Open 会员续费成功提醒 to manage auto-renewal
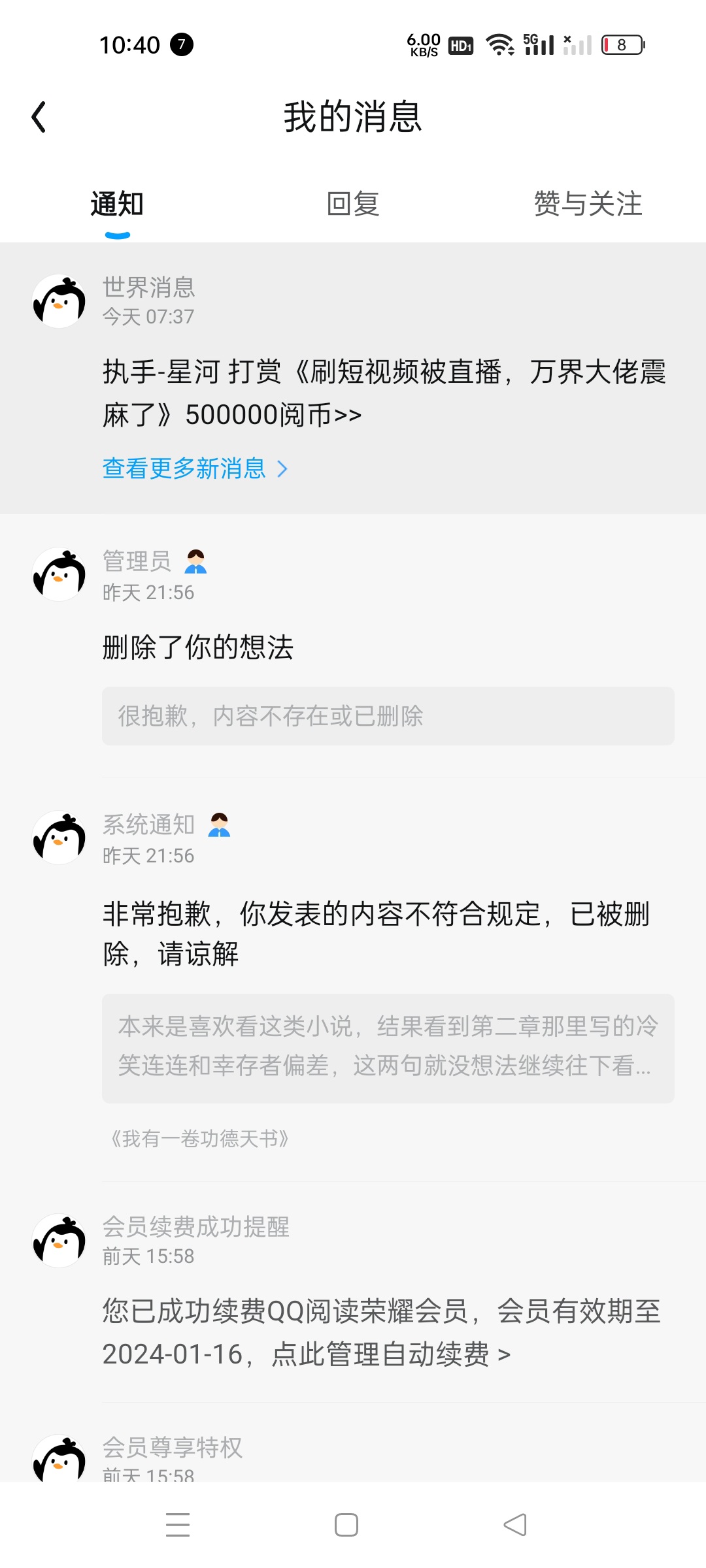The width and height of the screenshot is (706, 1568). [384, 1333]
